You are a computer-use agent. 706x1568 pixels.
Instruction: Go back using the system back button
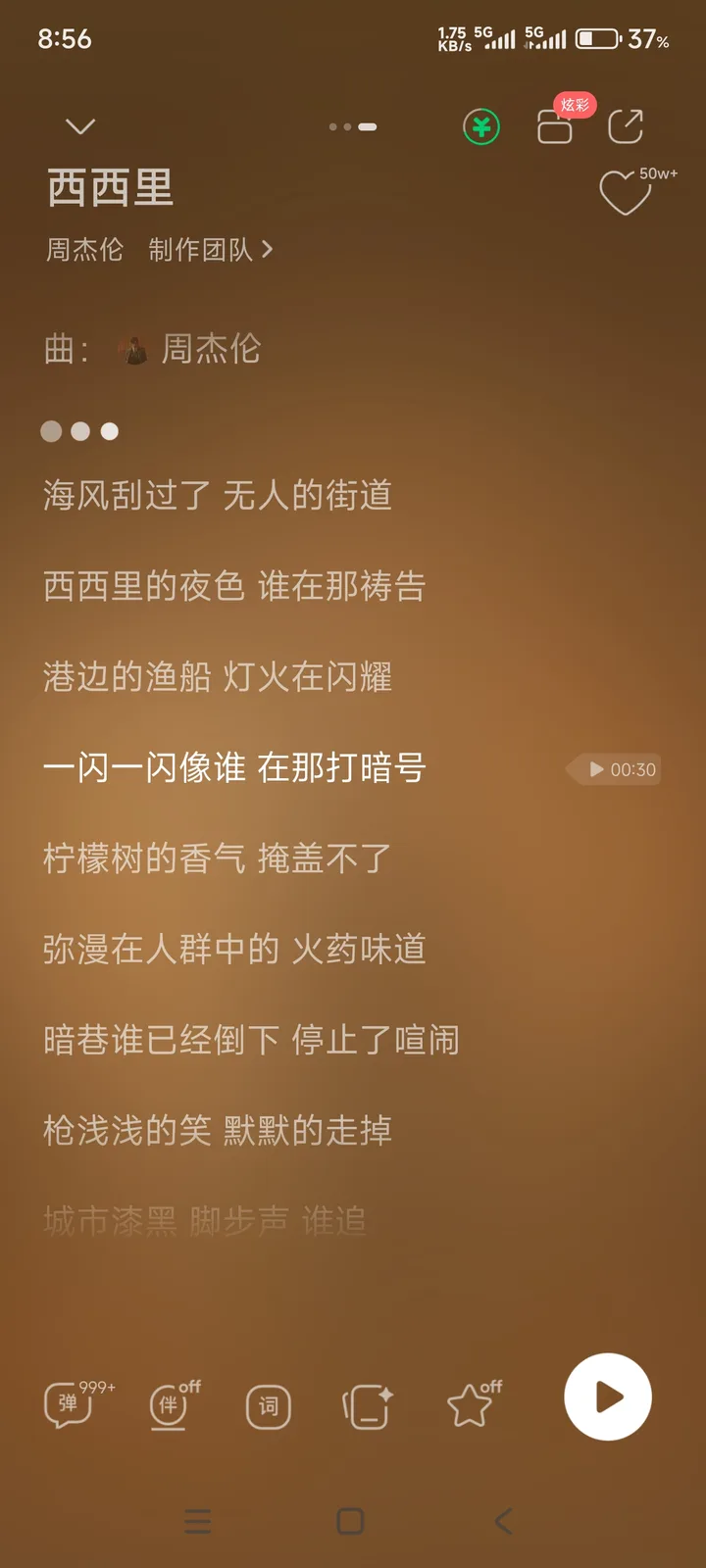pos(503,1521)
